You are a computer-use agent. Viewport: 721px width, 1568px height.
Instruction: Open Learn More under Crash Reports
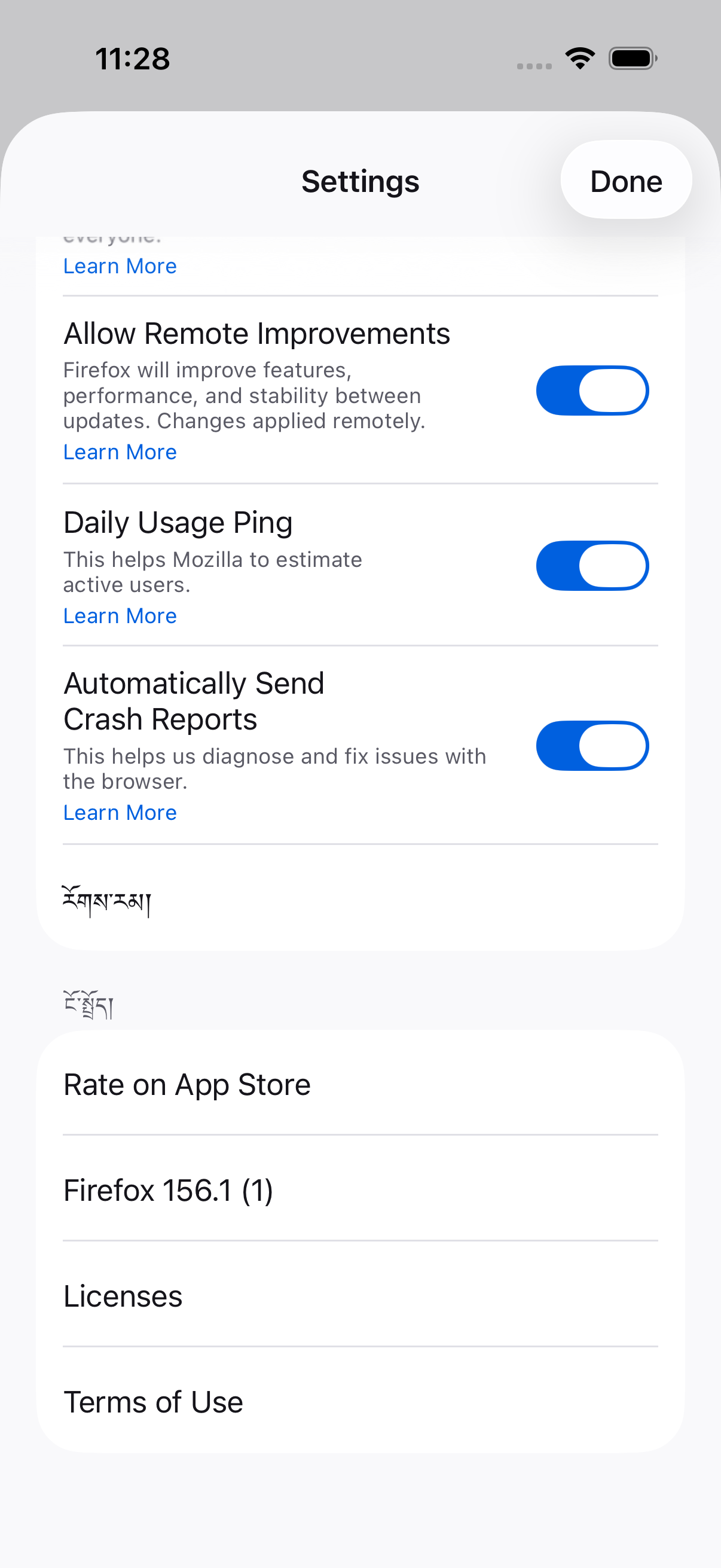(120, 813)
